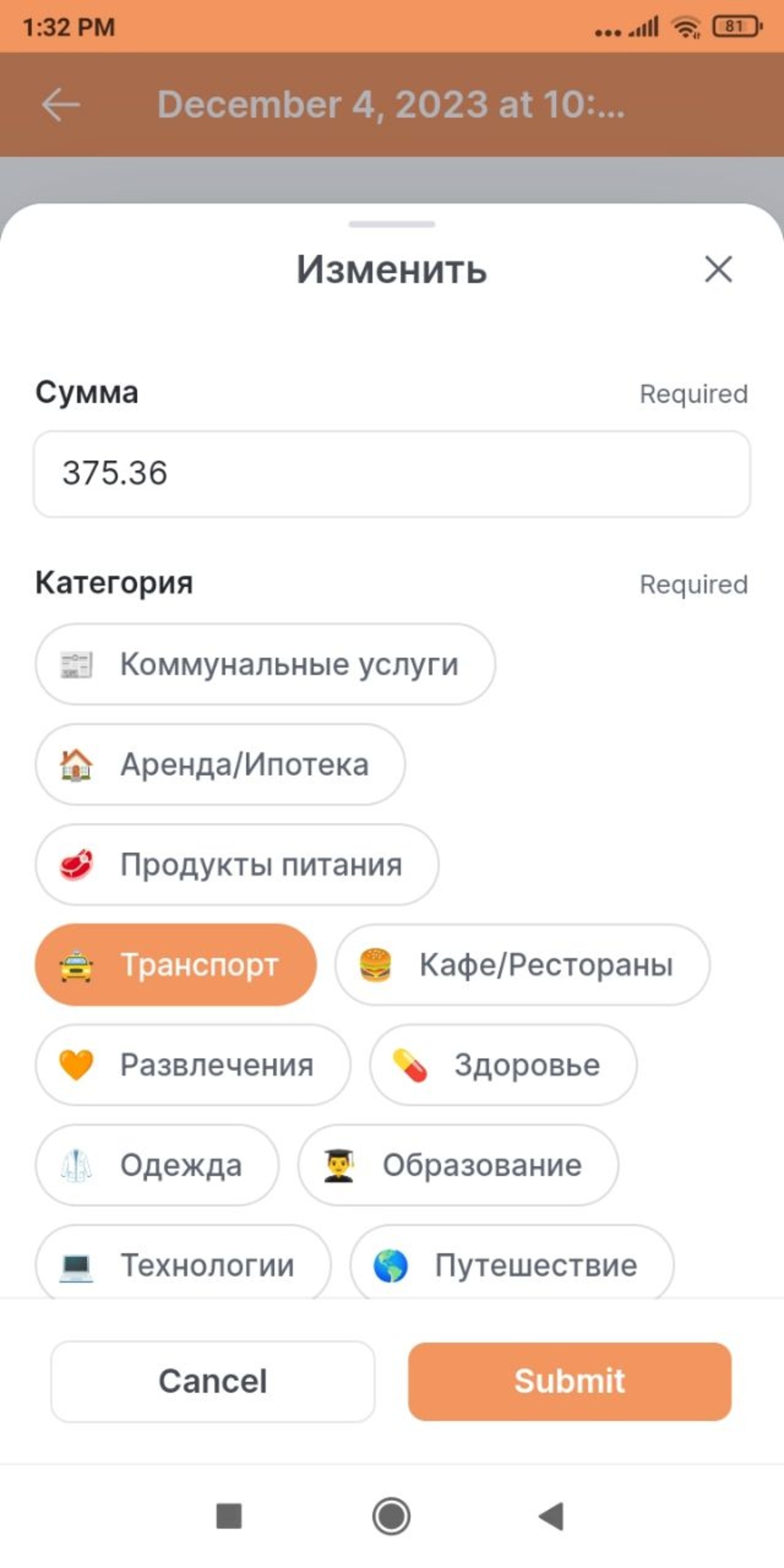Close the Изменить sheet with the X
The height and width of the screenshot is (1568, 784).
point(718,269)
